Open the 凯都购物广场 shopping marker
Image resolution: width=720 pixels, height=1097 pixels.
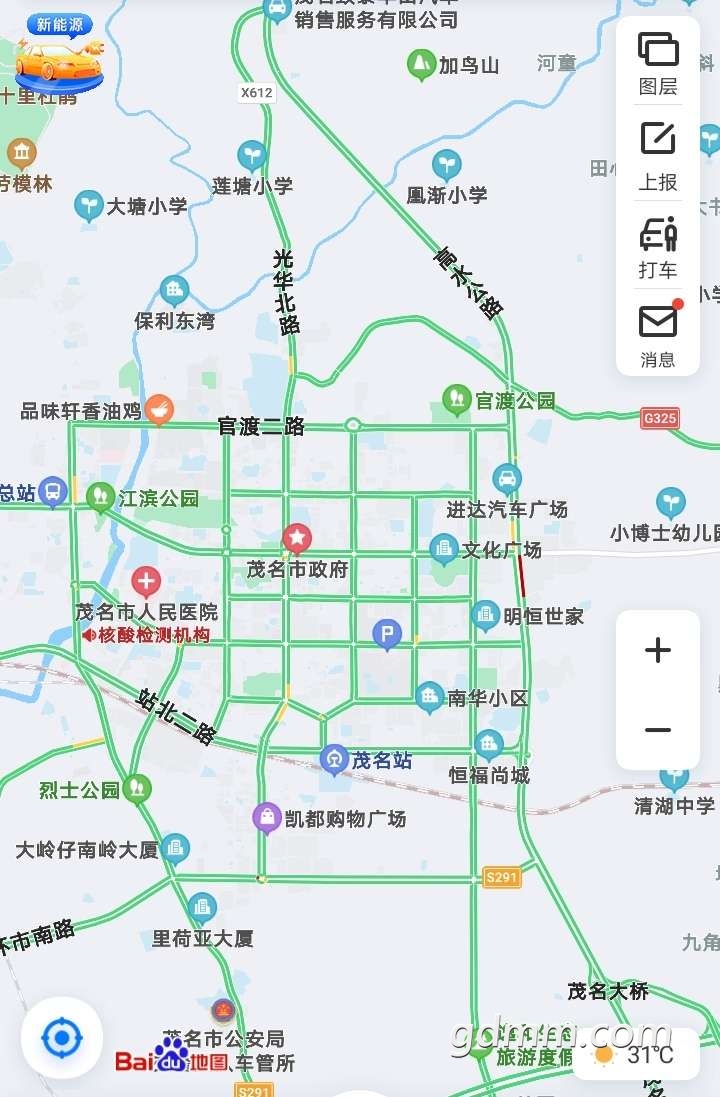[267, 818]
